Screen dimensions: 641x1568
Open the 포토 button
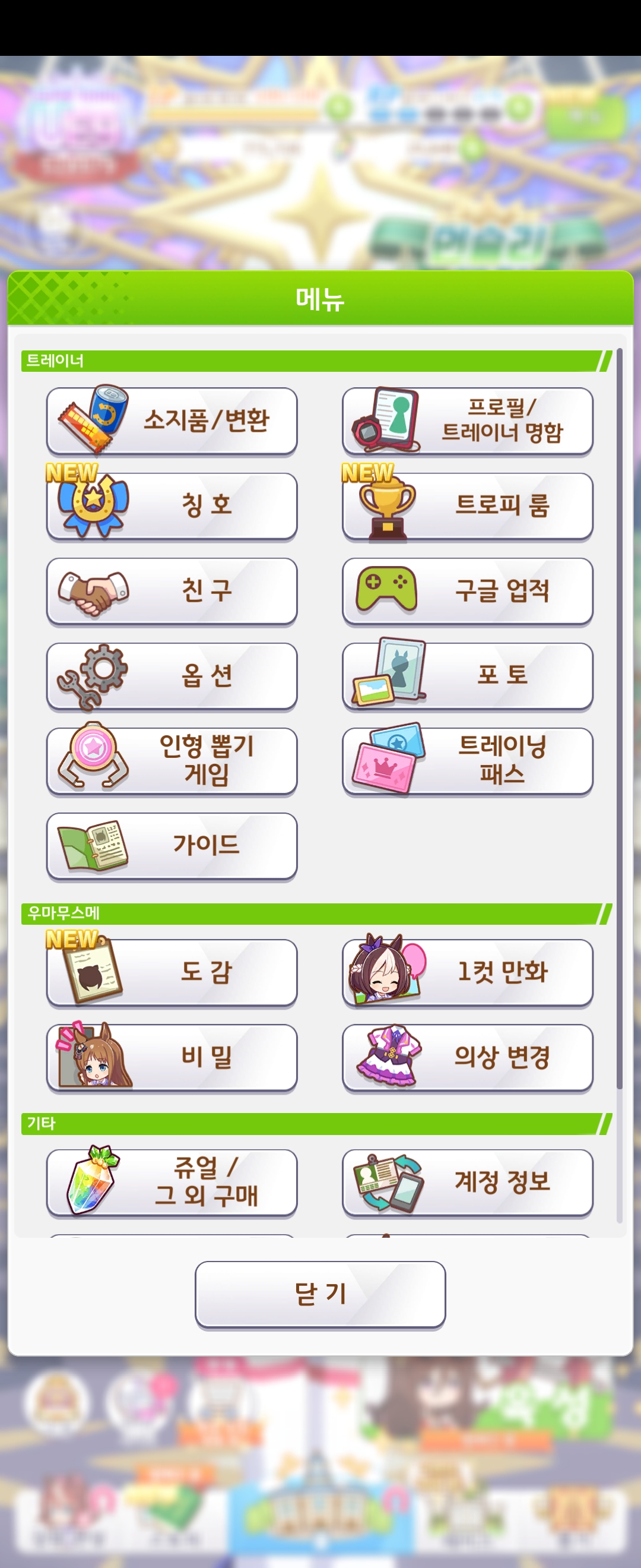point(467,676)
